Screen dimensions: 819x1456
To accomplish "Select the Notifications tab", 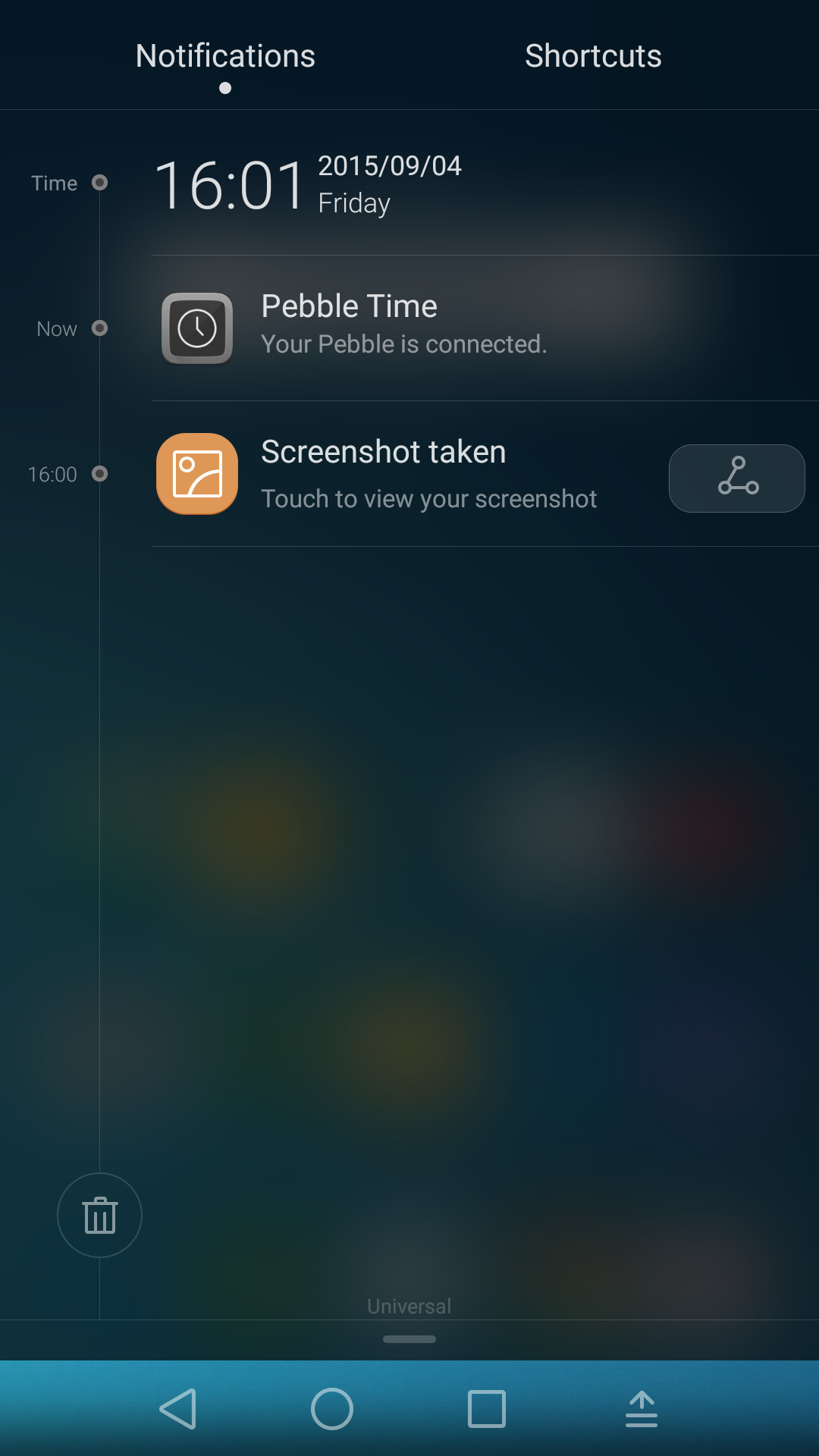I will (x=225, y=56).
